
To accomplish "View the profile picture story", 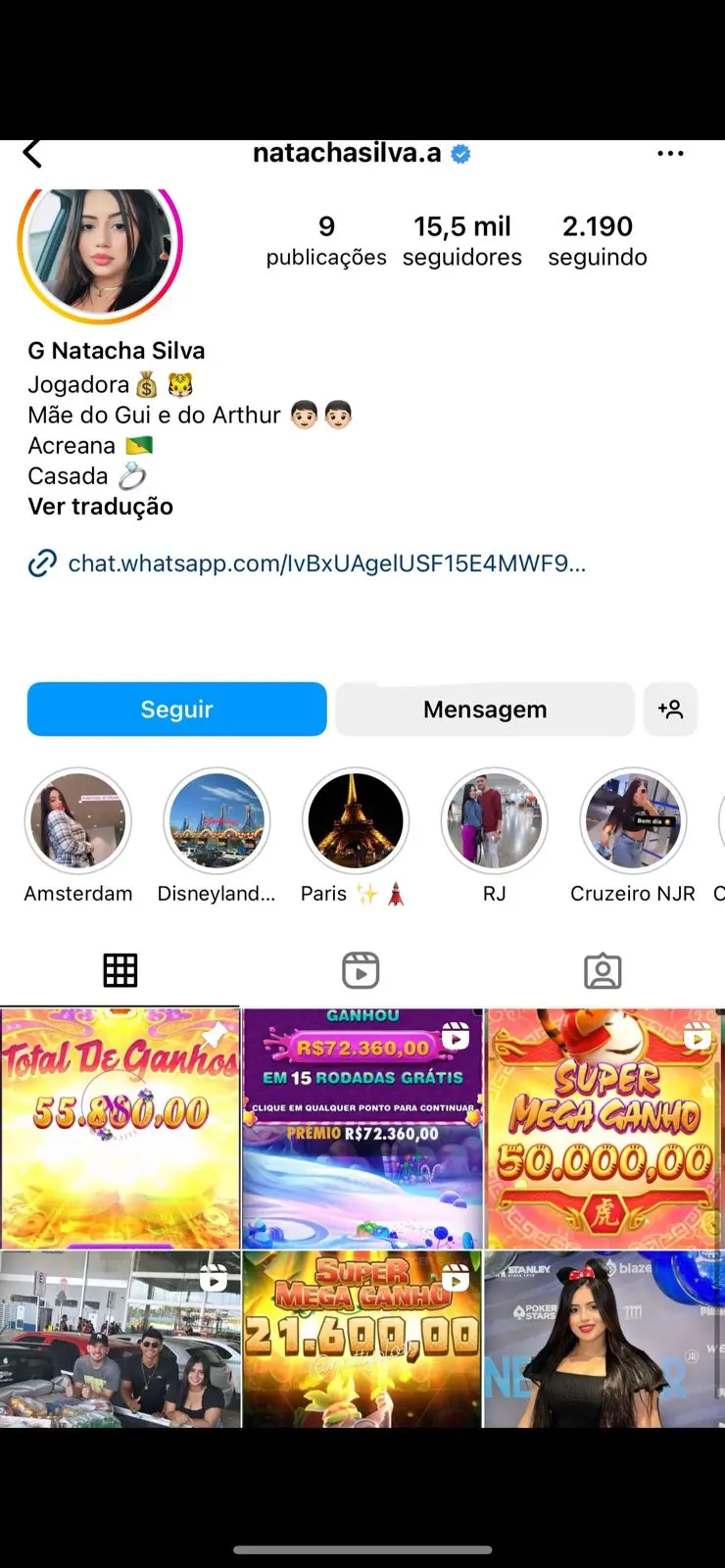I will pyautogui.click(x=100, y=242).
